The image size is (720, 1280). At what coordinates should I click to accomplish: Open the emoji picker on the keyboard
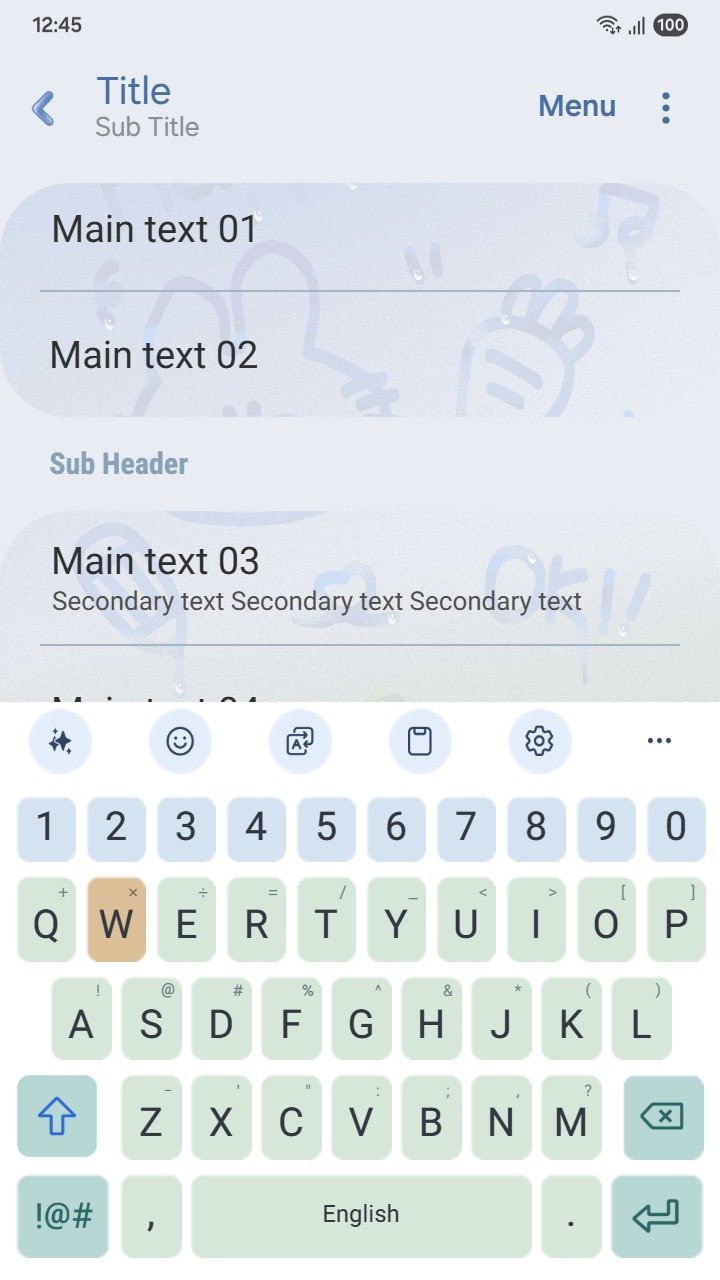pos(180,741)
